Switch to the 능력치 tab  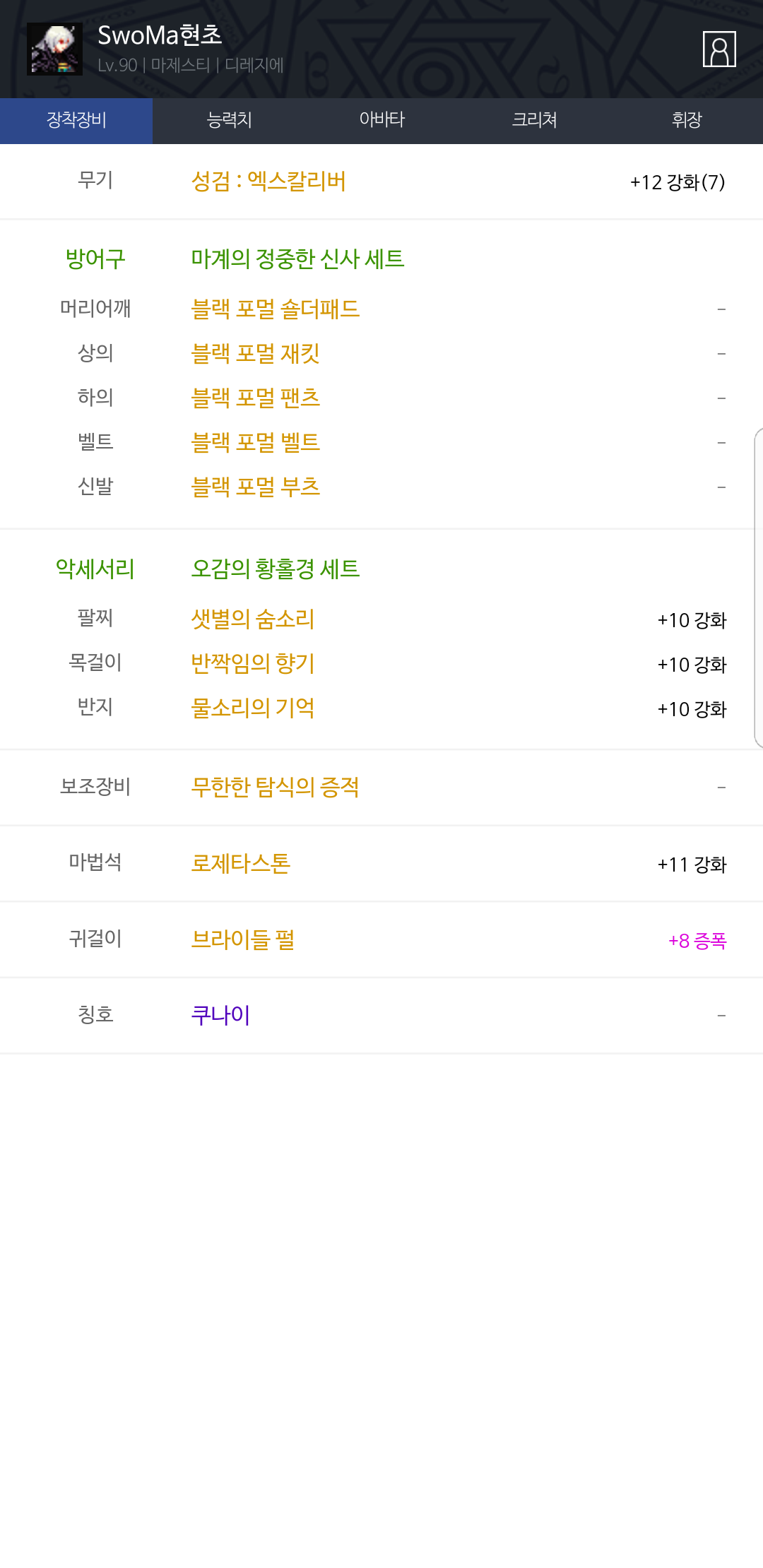229,121
